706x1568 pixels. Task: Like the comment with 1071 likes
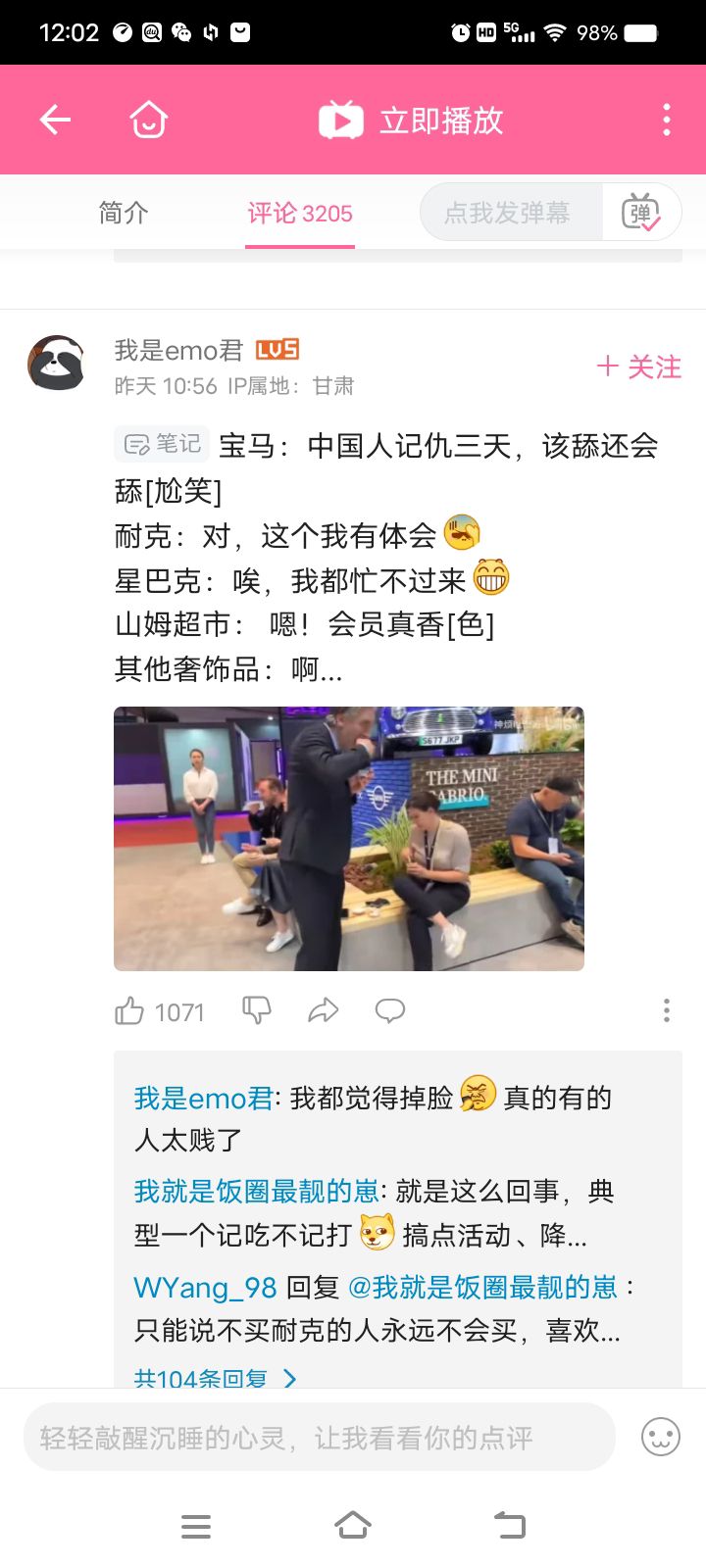[x=130, y=1010]
